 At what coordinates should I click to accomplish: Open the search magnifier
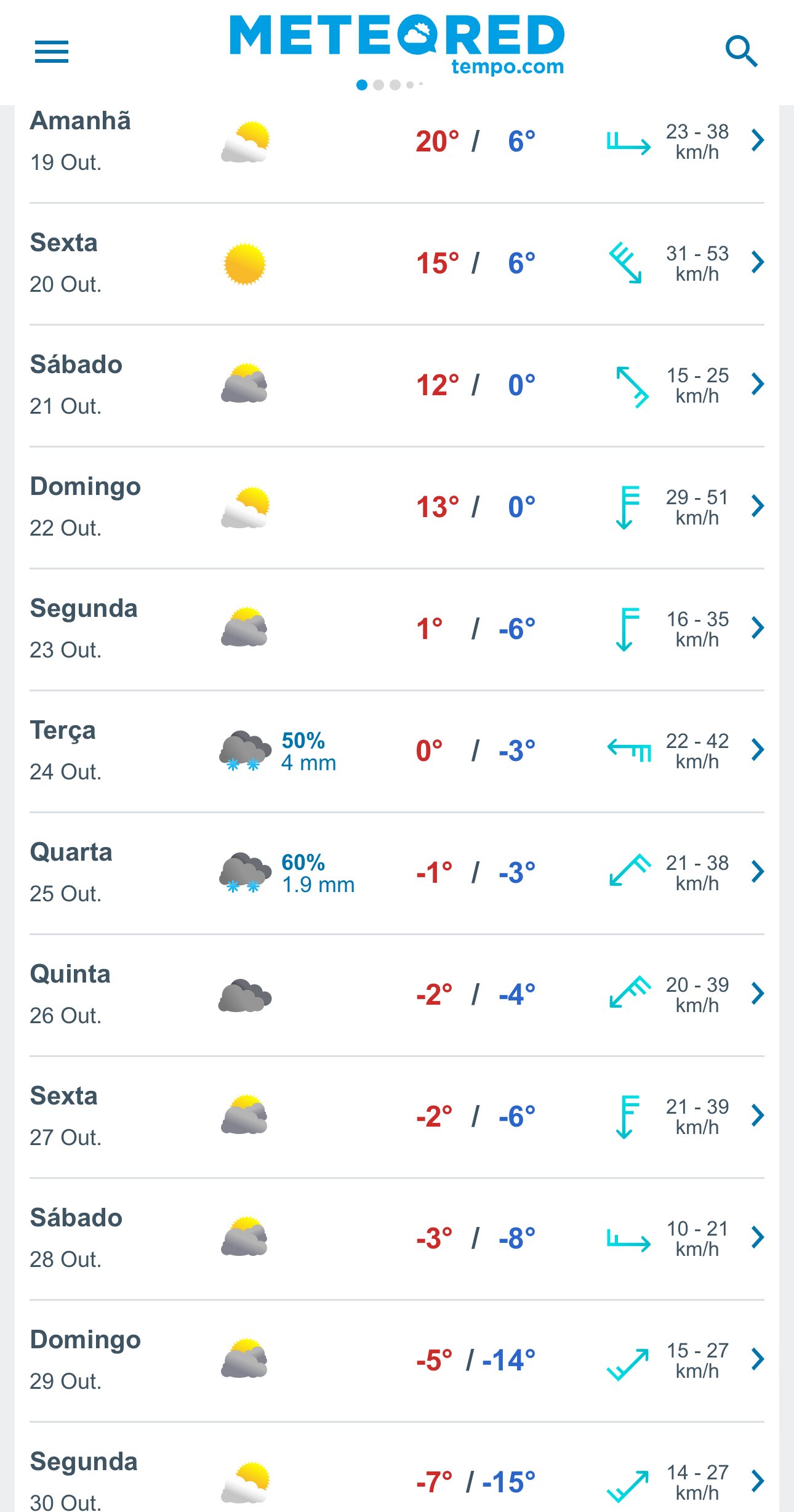[x=741, y=51]
